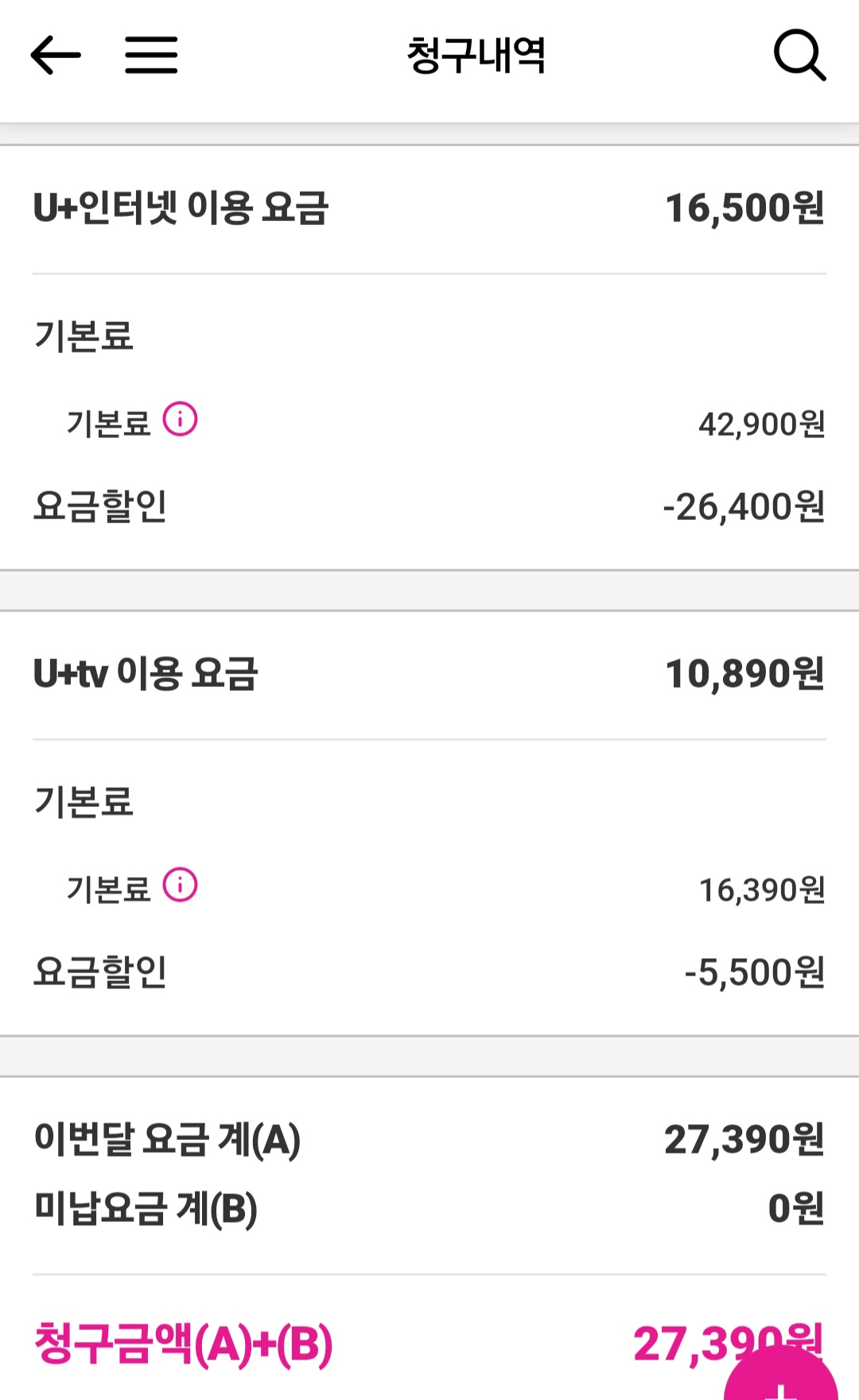This screenshot has width=859, height=1400.
Task: Open search from the magnifier icon
Action: [799, 55]
